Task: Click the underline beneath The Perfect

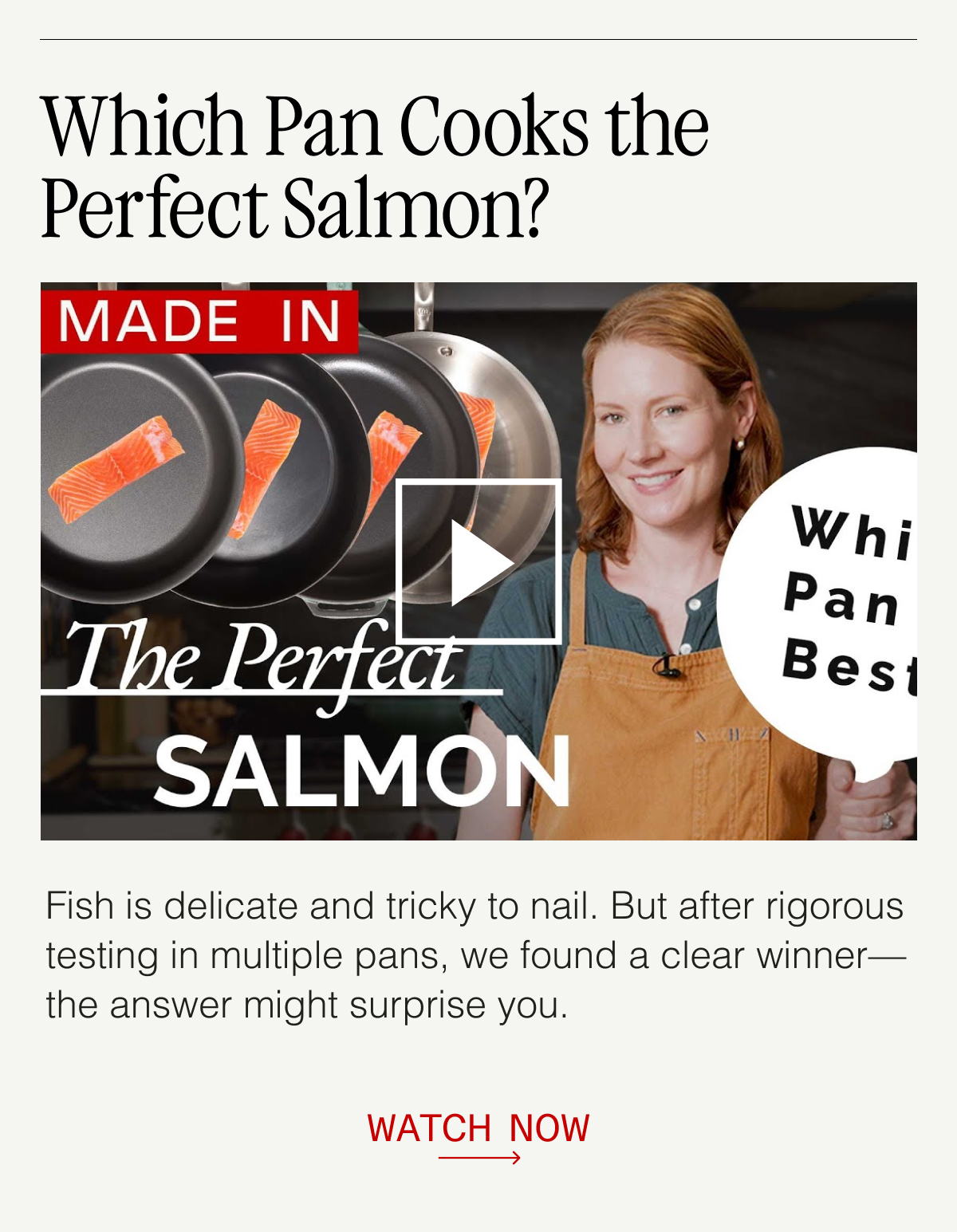Action: tap(271, 692)
